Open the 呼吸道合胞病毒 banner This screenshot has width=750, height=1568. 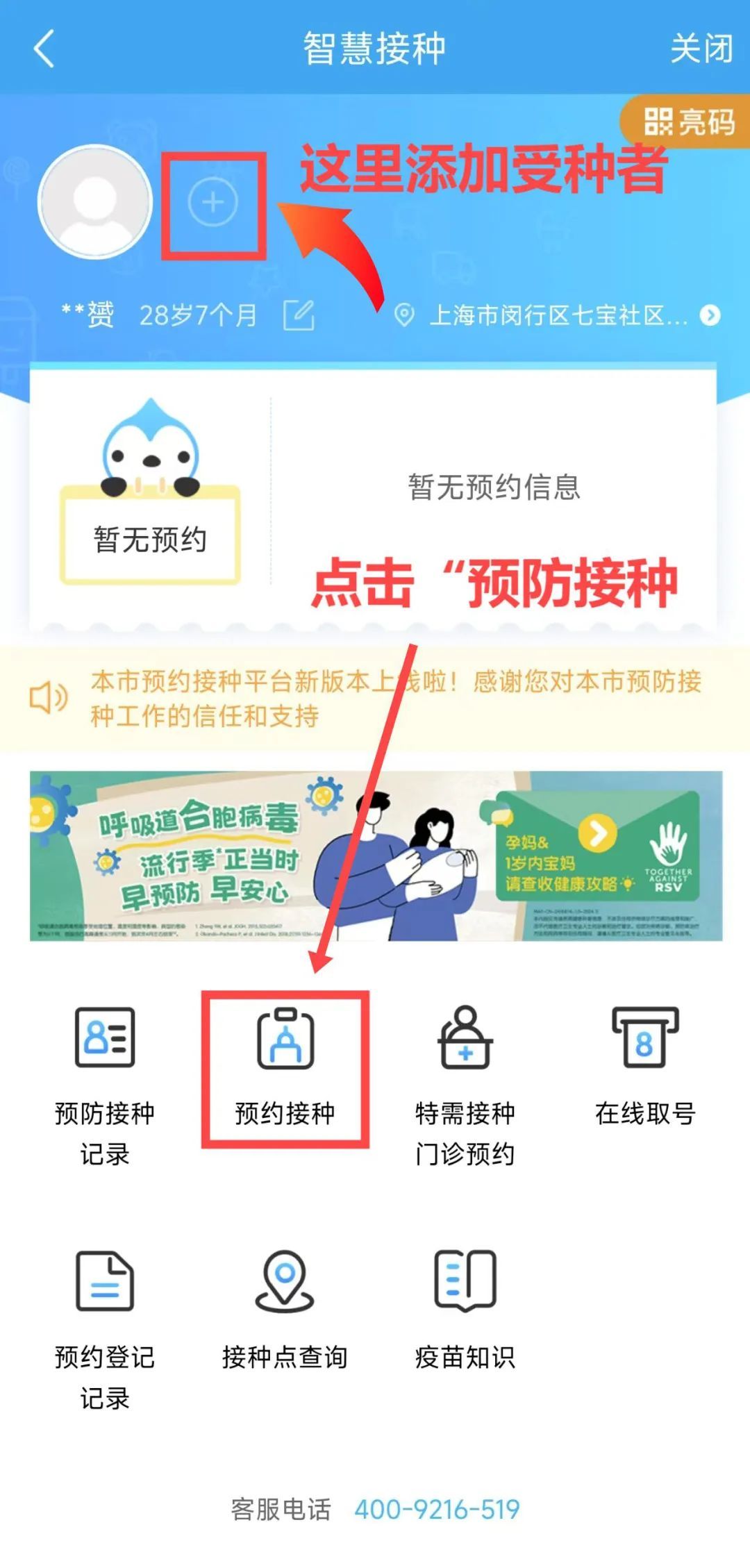click(x=375, y=856)
